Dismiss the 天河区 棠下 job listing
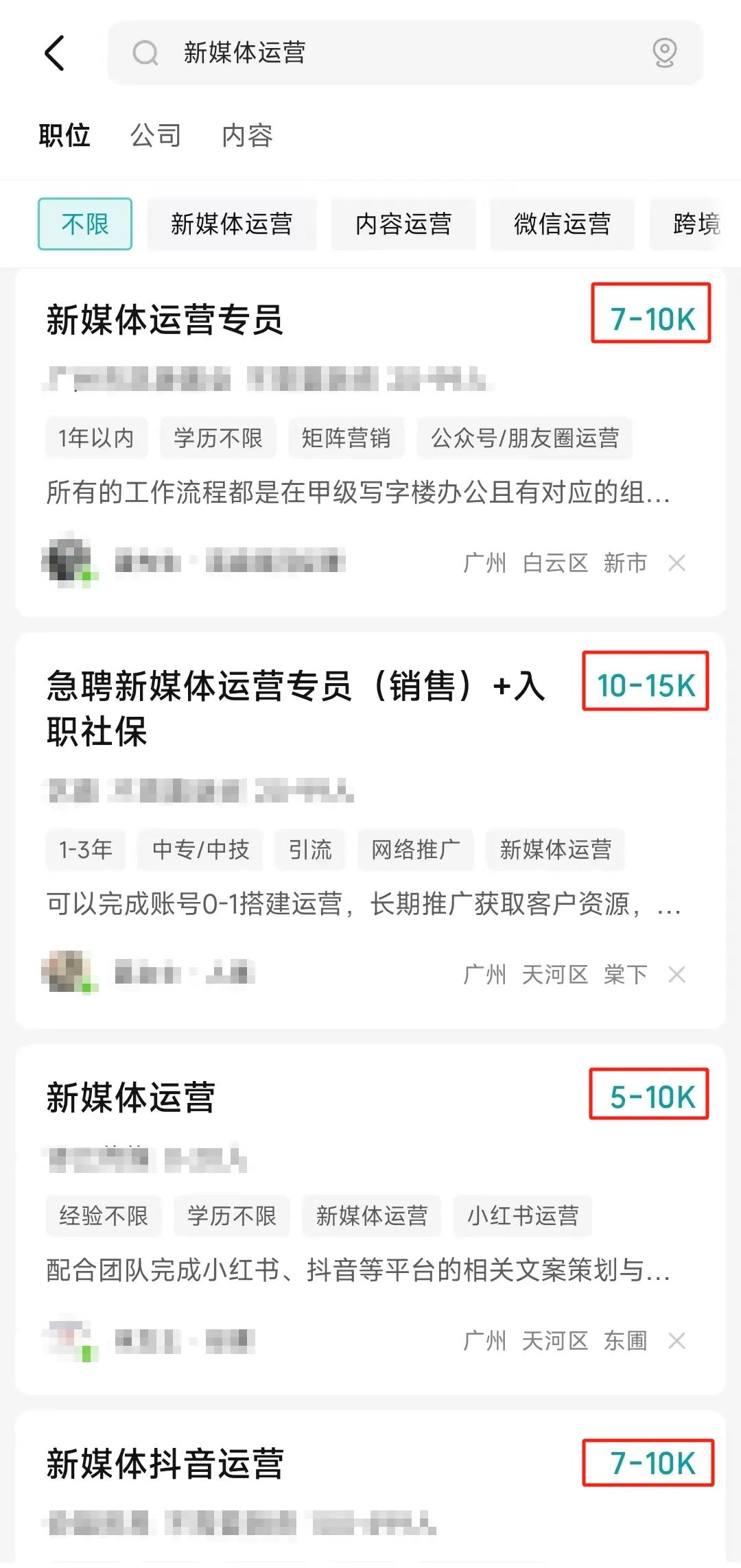741x1568 pixels. (x=677, y=974)
